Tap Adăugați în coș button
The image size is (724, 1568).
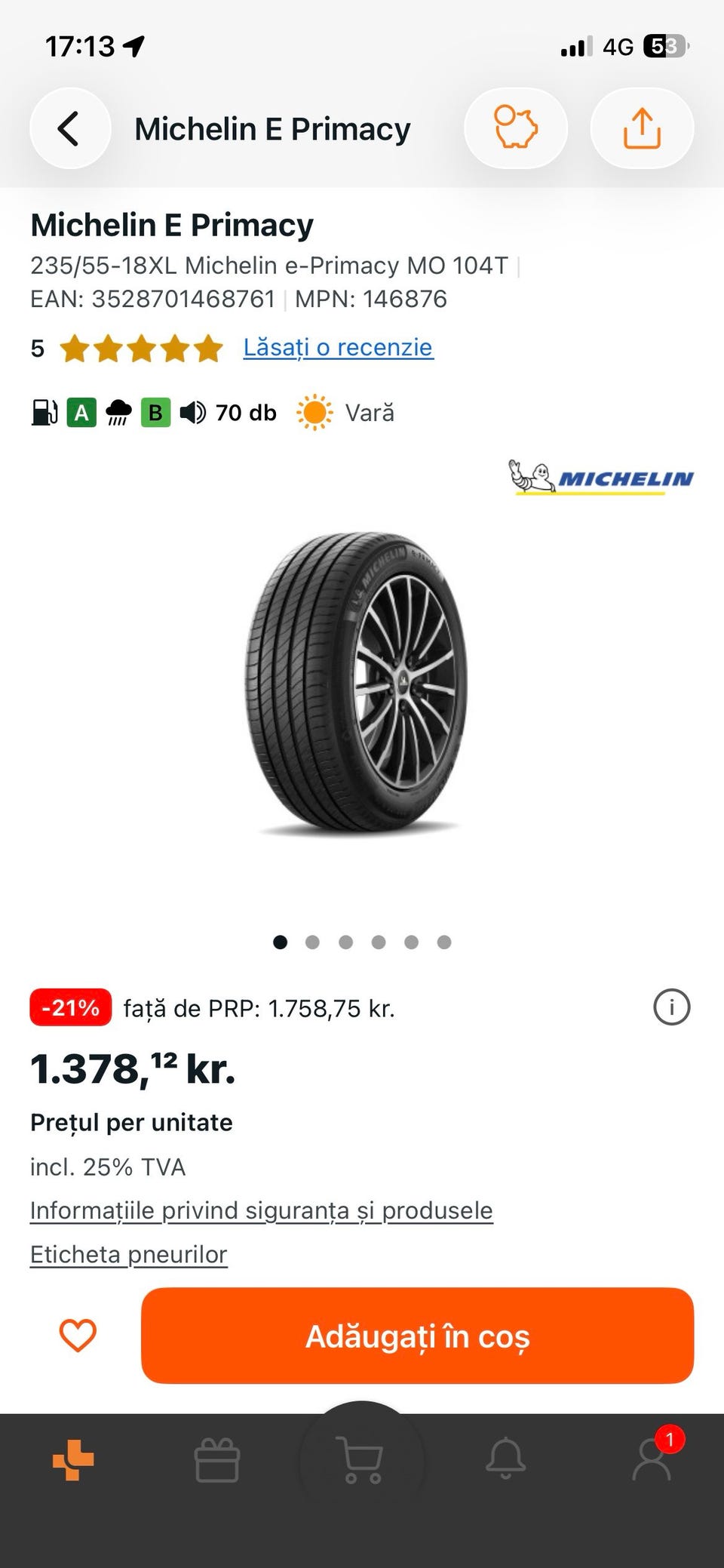(417, 1336)
